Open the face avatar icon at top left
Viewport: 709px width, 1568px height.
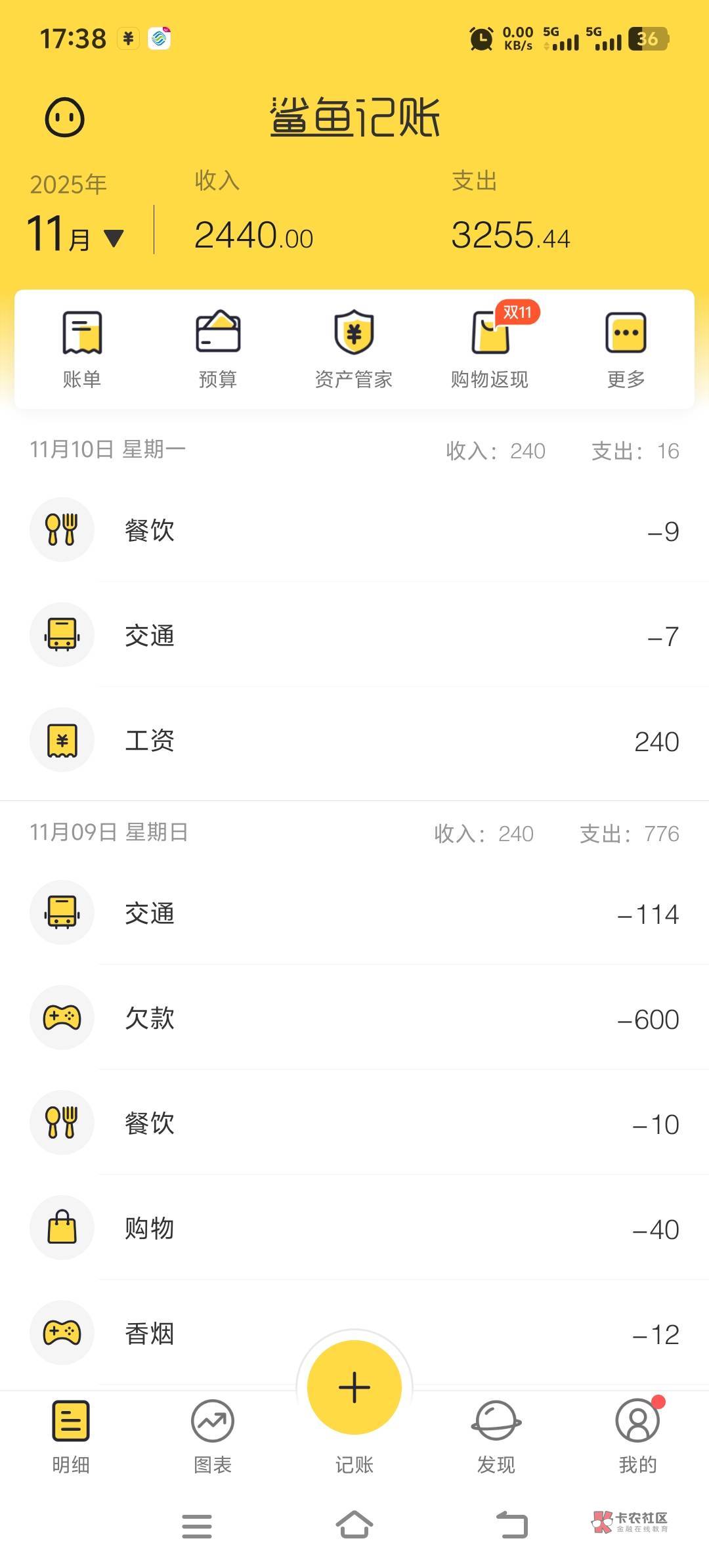64,118
